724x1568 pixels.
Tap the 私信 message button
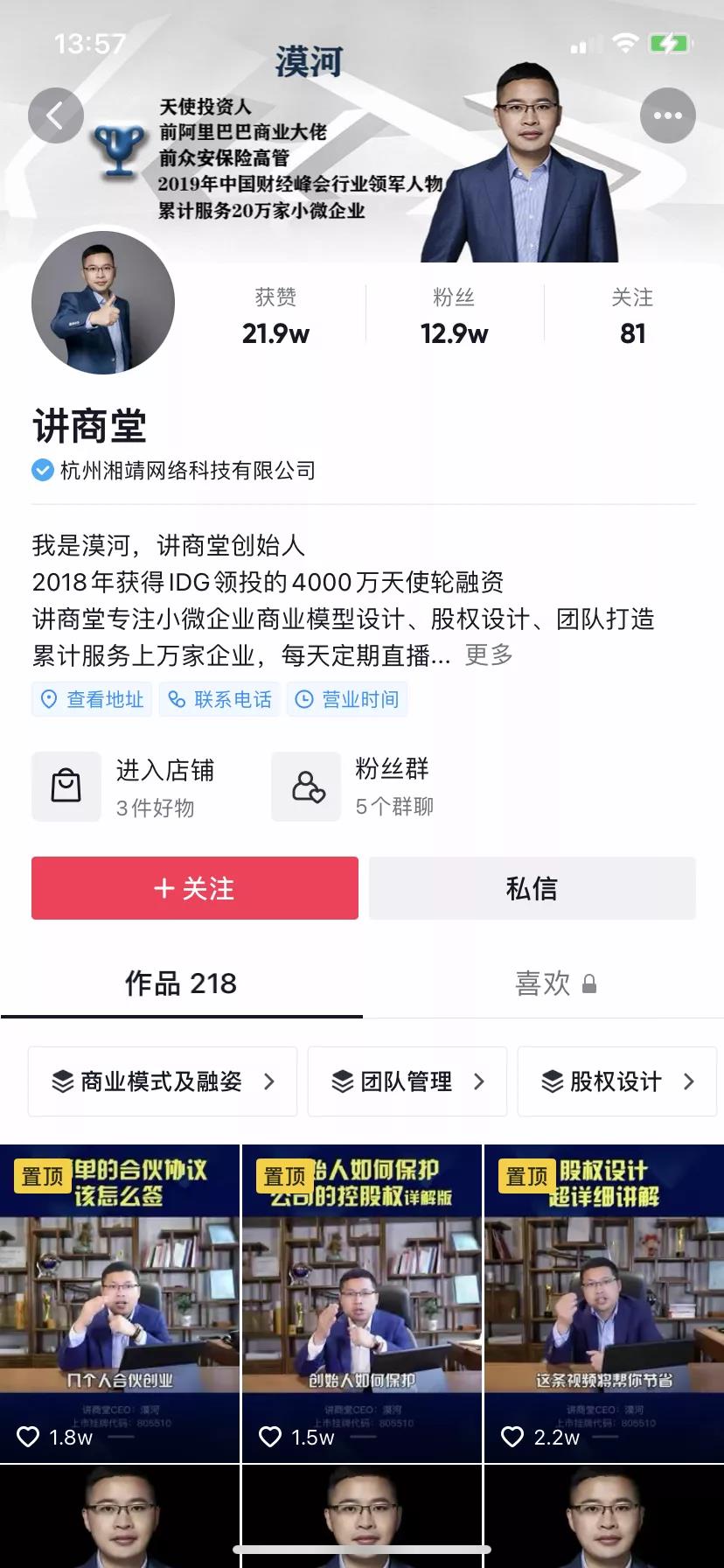click(533, 888)
